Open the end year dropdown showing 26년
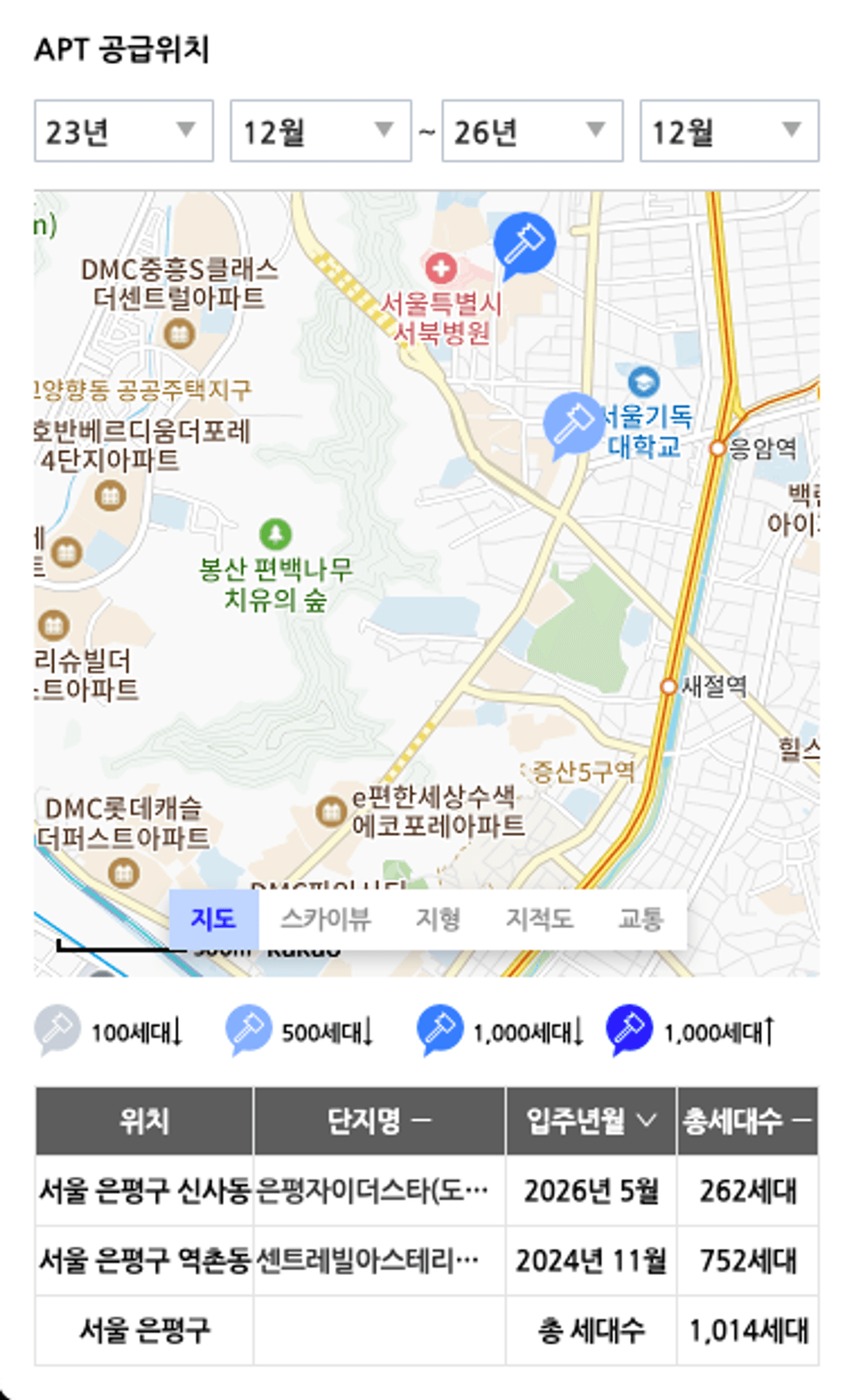 pos(532,131)
